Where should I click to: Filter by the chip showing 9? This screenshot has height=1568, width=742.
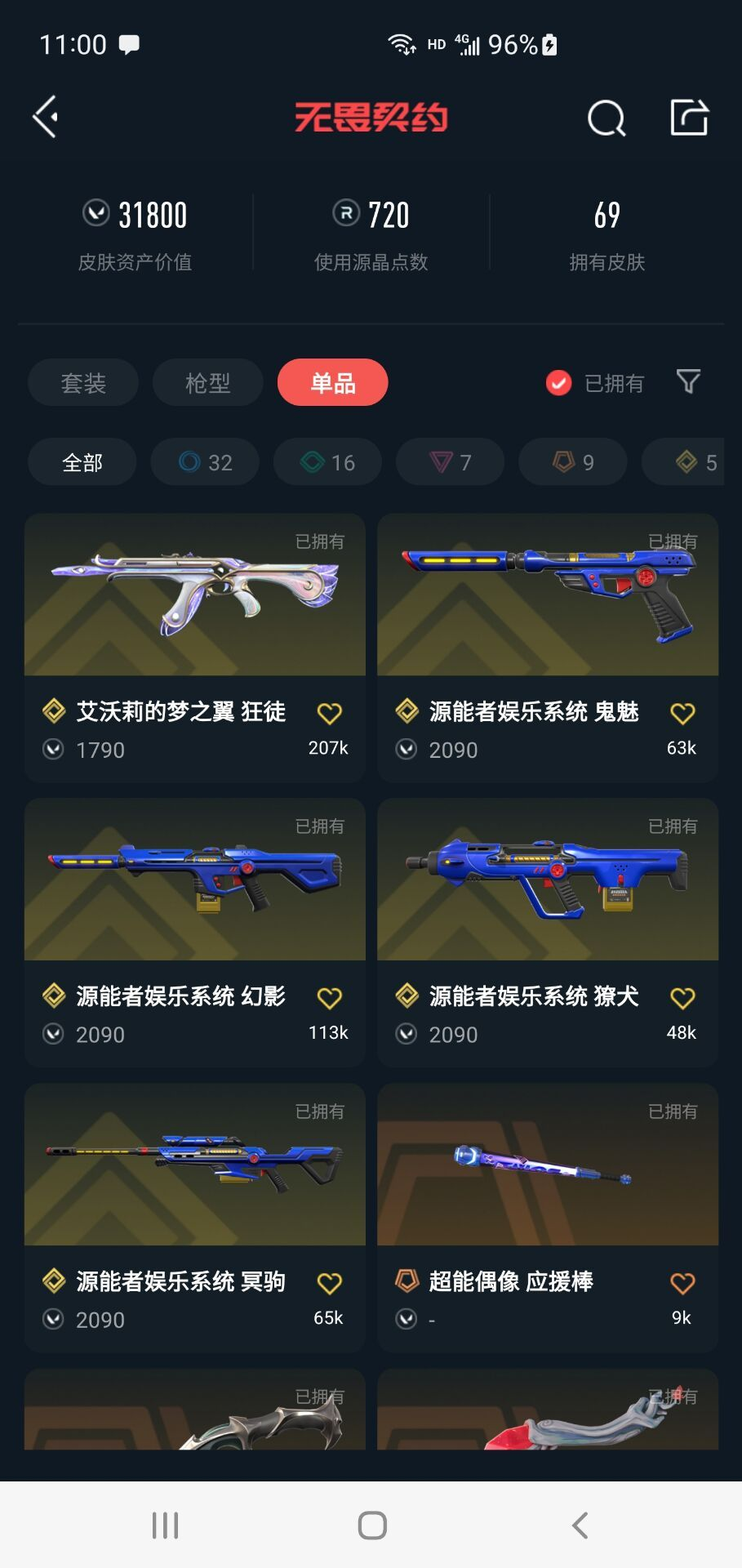click(x=572, y=463)
